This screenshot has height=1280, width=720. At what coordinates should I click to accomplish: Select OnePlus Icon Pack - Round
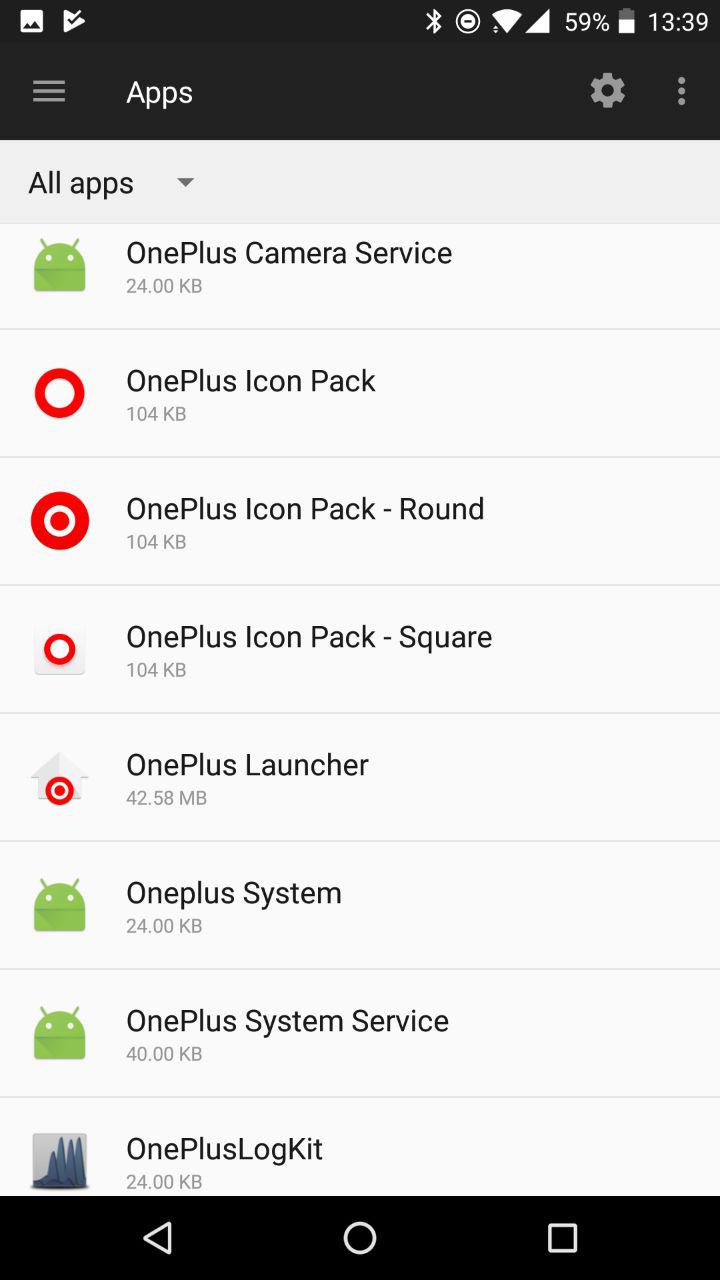click(360, 522)
